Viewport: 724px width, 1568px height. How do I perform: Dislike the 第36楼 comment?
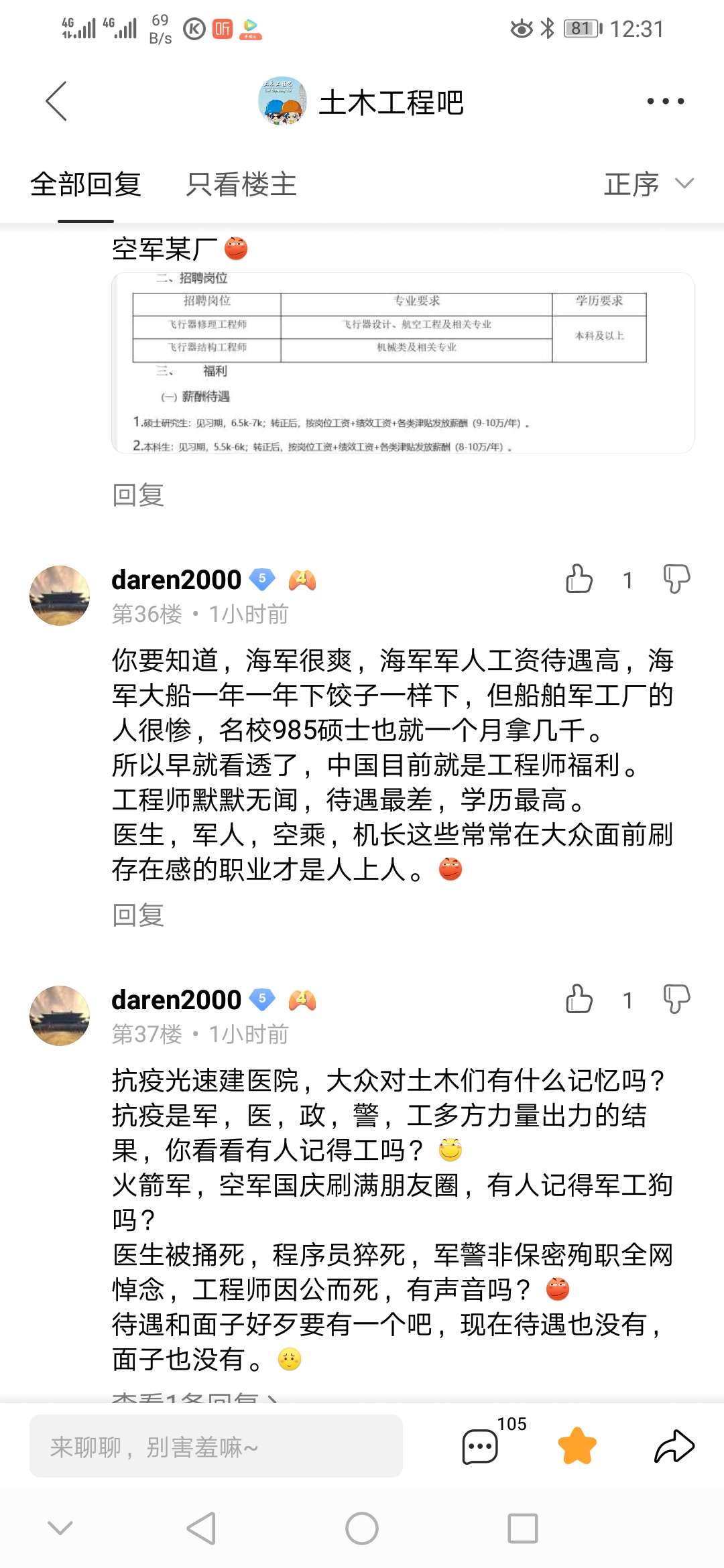(x=676, y=580)
